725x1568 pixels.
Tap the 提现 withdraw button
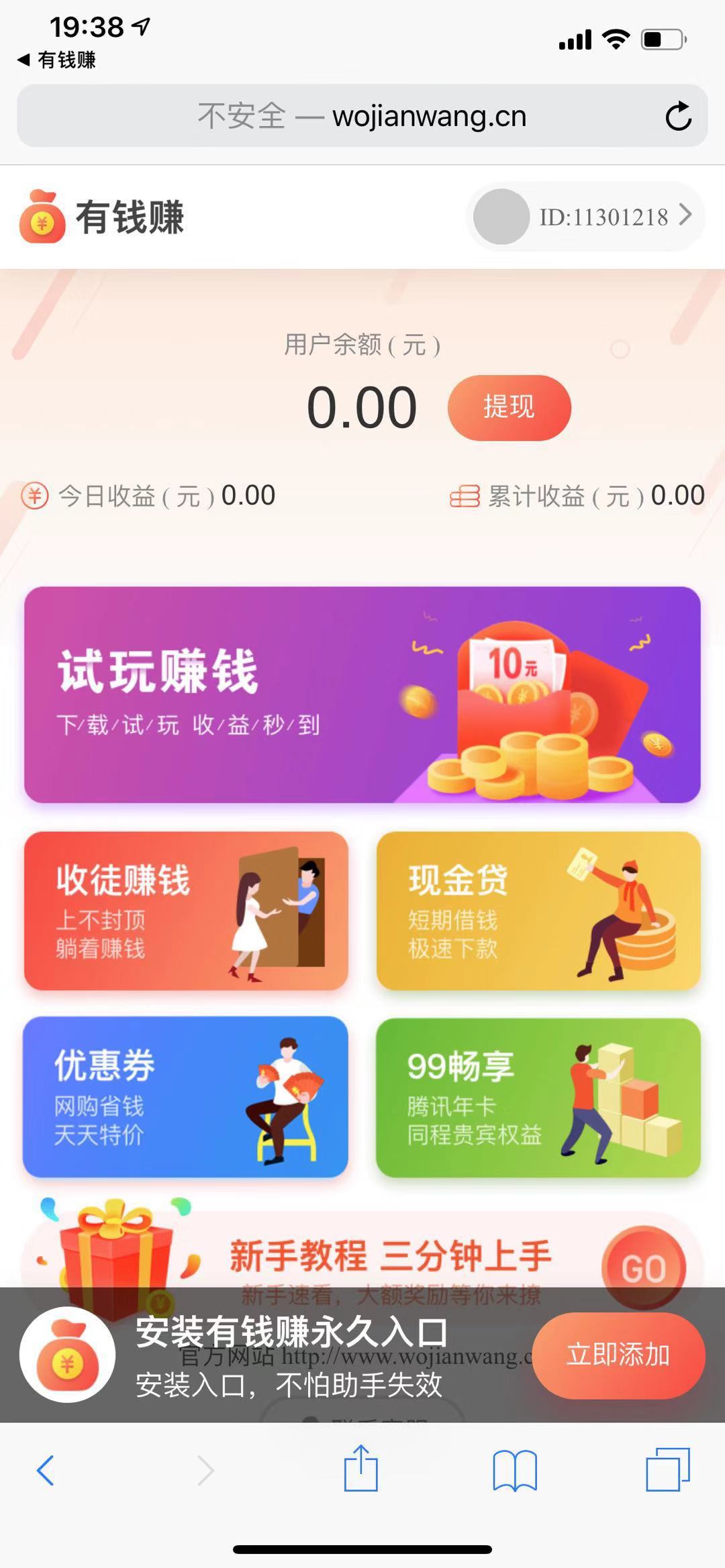point(508,407)
